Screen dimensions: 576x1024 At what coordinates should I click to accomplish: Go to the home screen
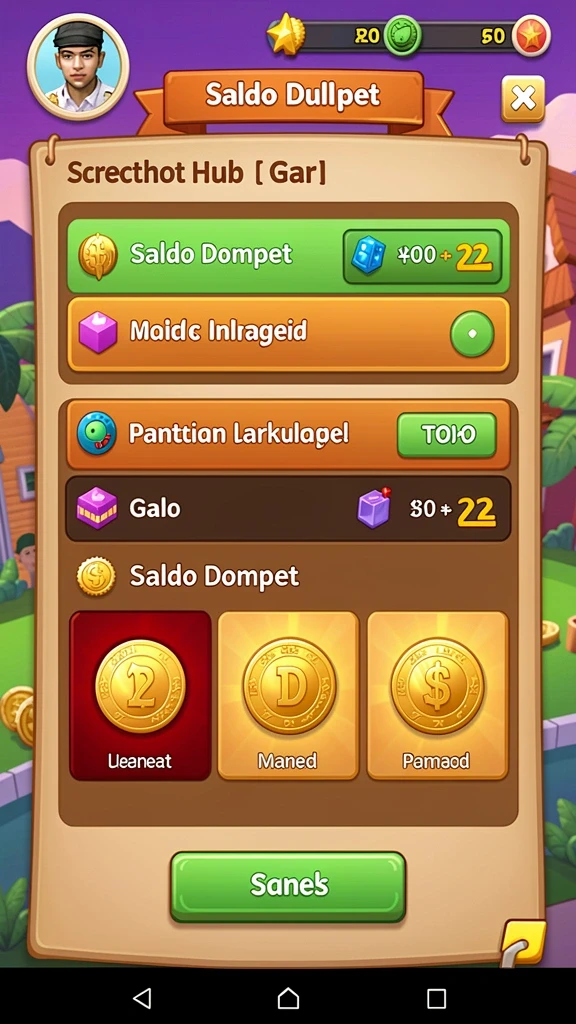(288, 997)
